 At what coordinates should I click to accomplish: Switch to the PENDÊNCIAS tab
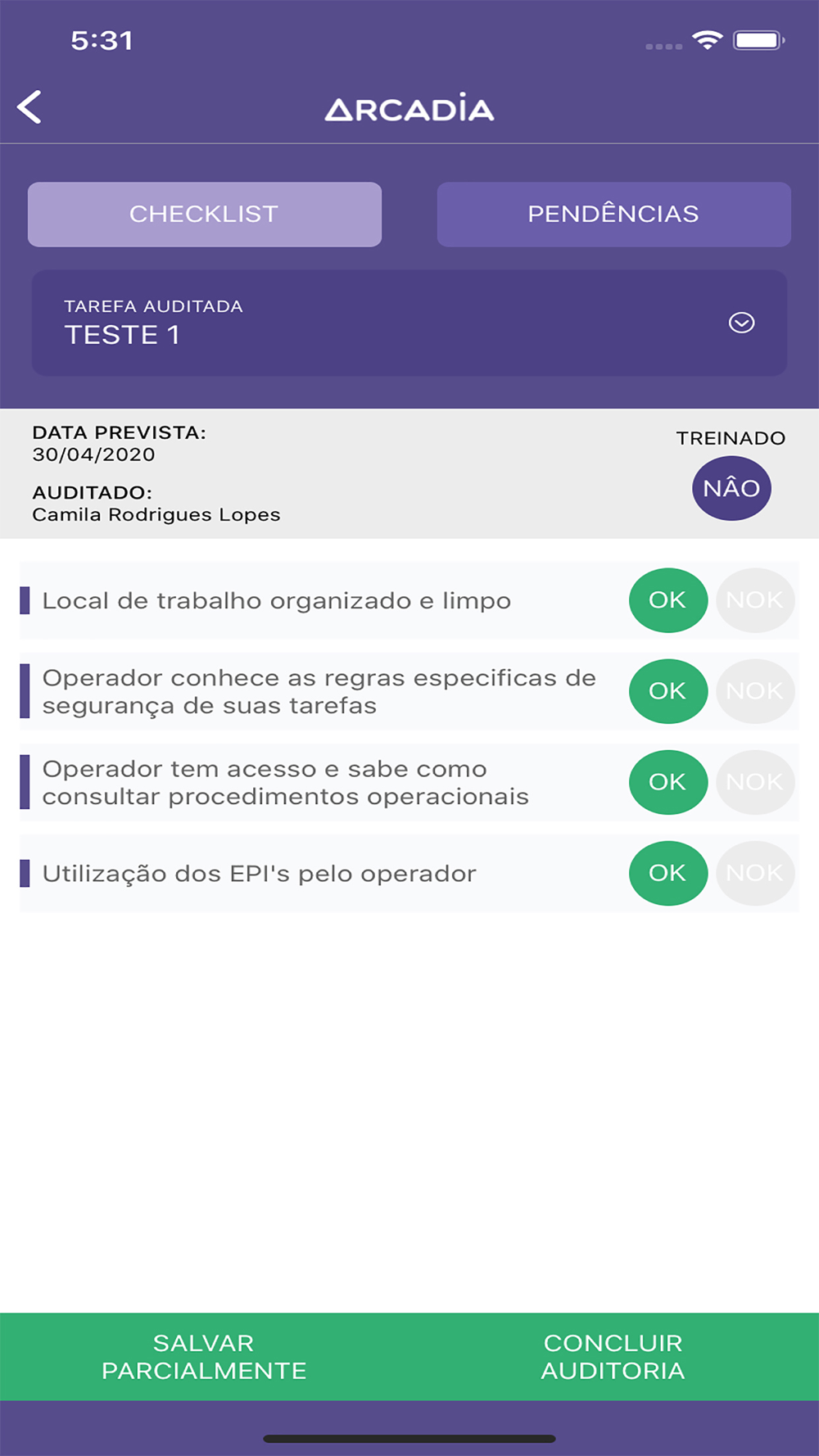[x=613, y=215]
